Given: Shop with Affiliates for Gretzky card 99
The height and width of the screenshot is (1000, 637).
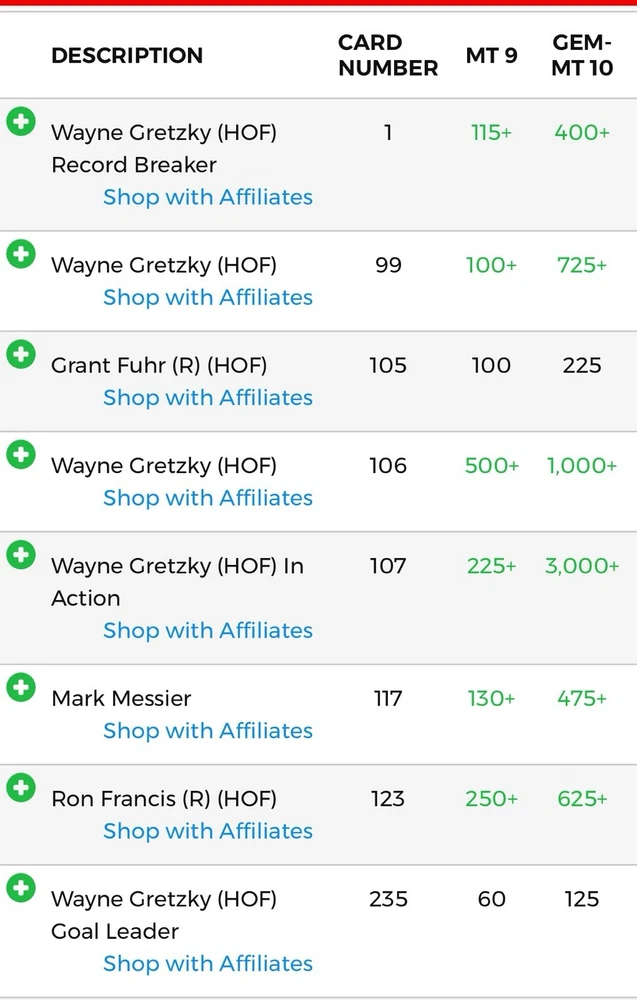Looking at the screenshot, I should click(208, 297).
